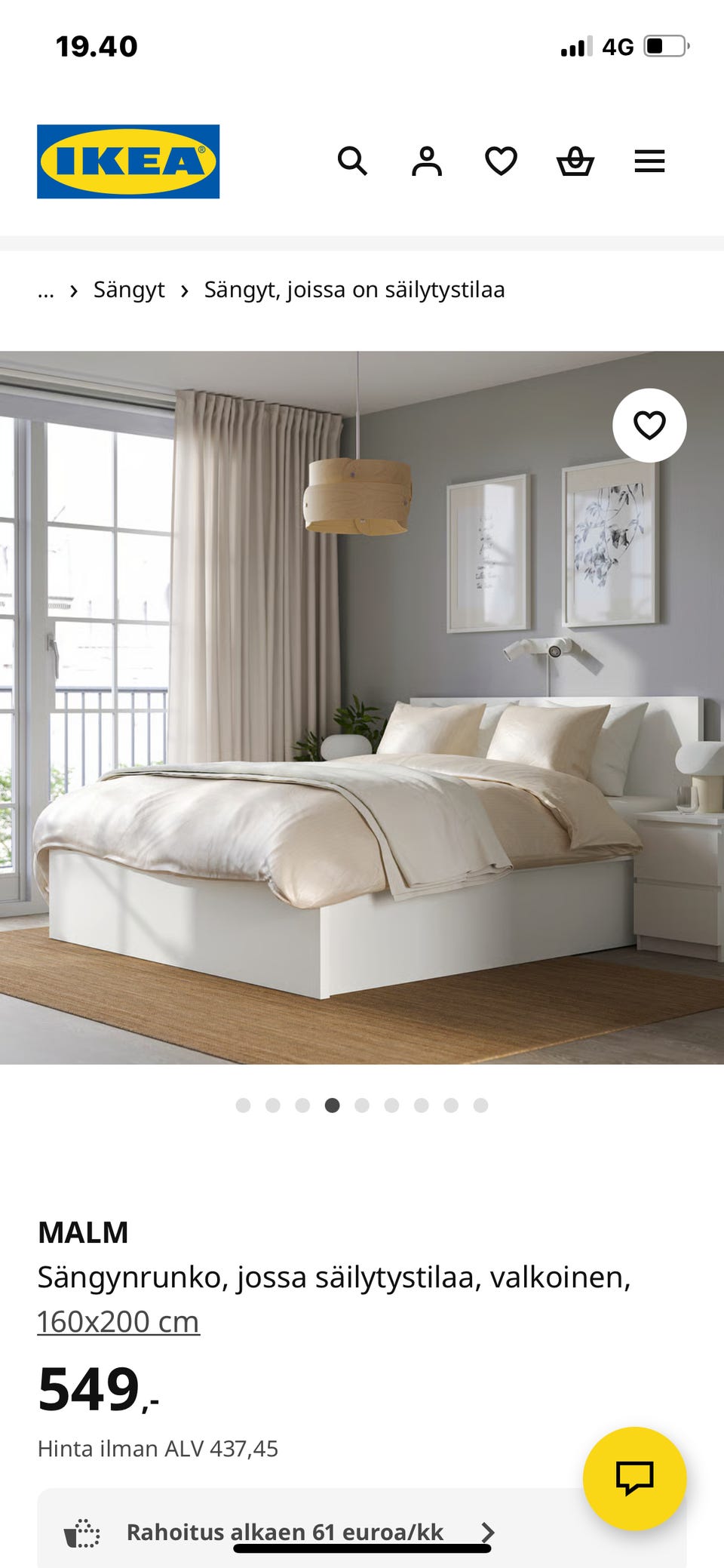Start a chat with customer support
The height and width of the screenshot is (1568, 724).
pyautogui.click(x=634, y=1477)
